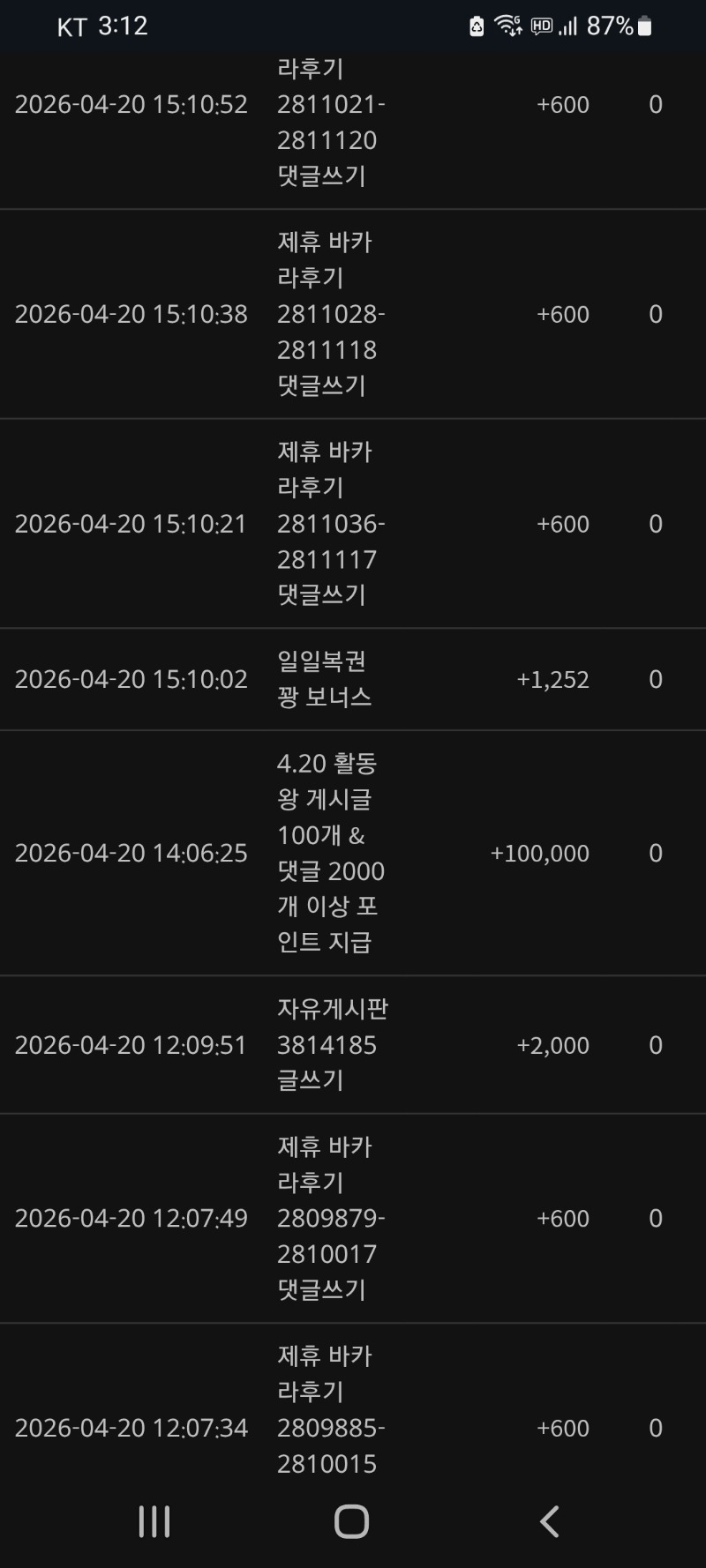Go back using the navigation bar arrow
706x1568 pixels.
(x=549, y=1521)
